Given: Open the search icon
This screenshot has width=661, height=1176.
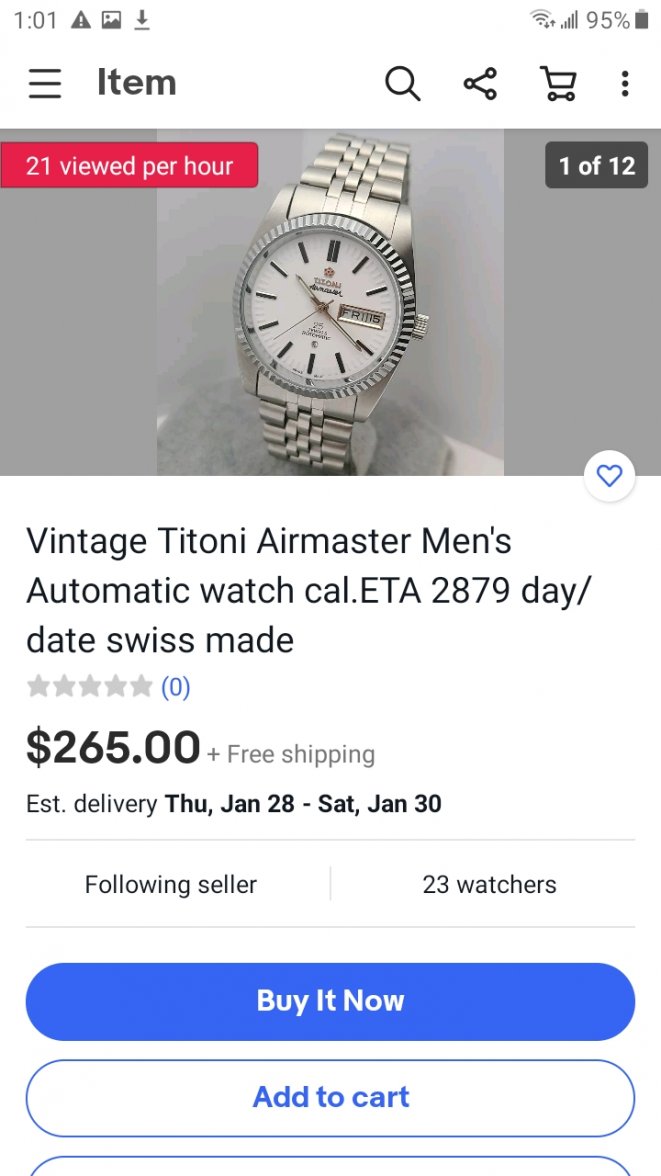Looking at the screenshot, I should pos(402,83).
